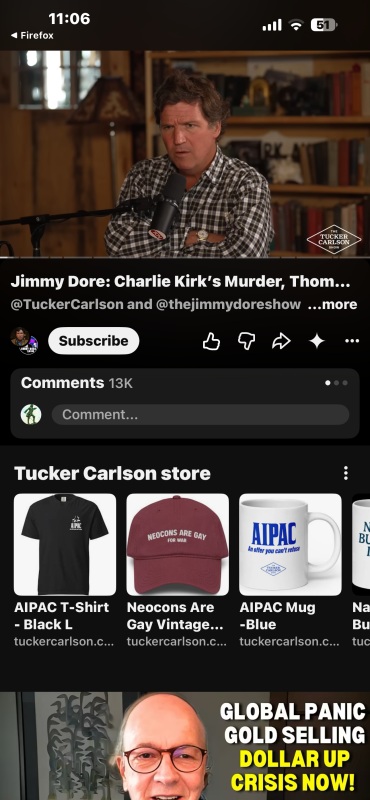Screen dimensions: 370x800
Task: Open the Tucker Carlson store options menu
Action: point(346,473)
